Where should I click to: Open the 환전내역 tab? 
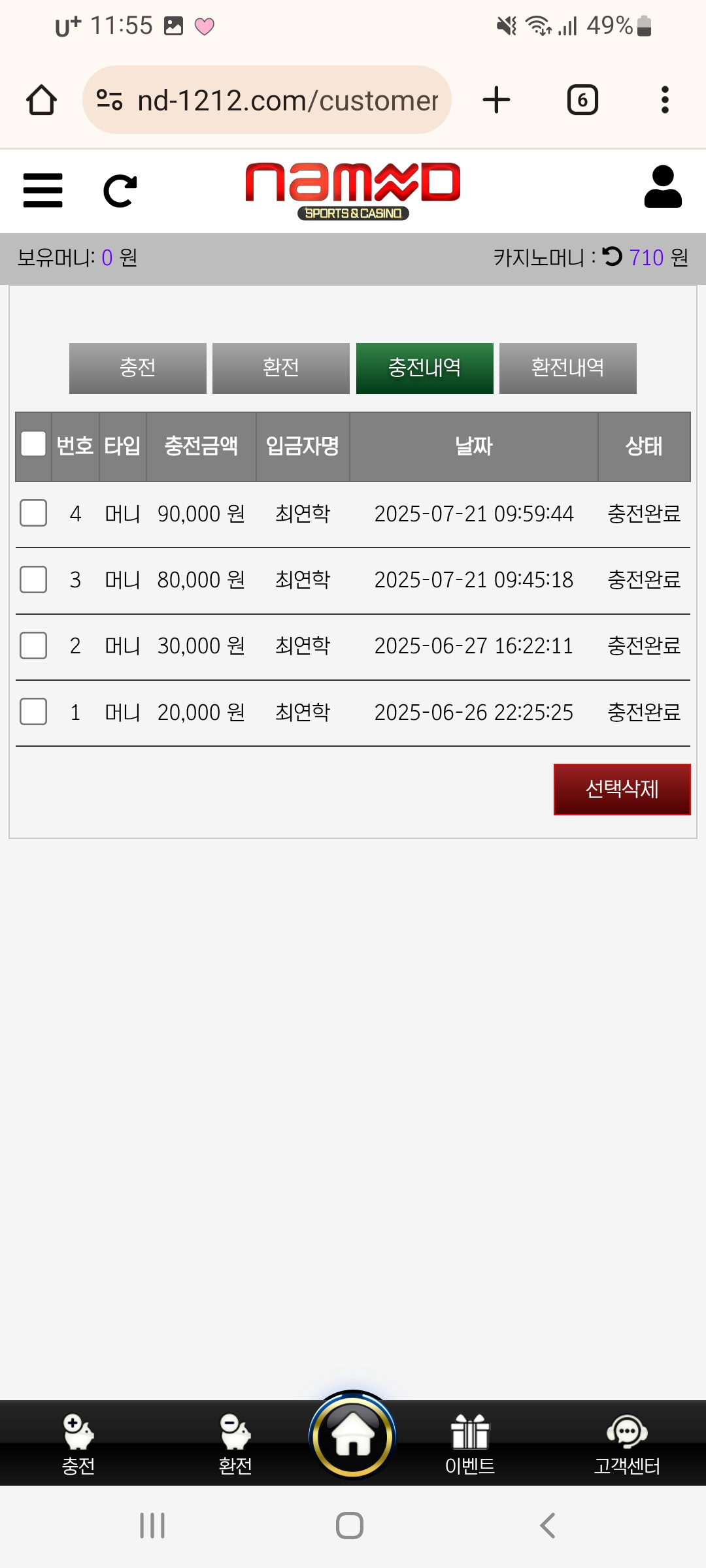tap(567, 368)
